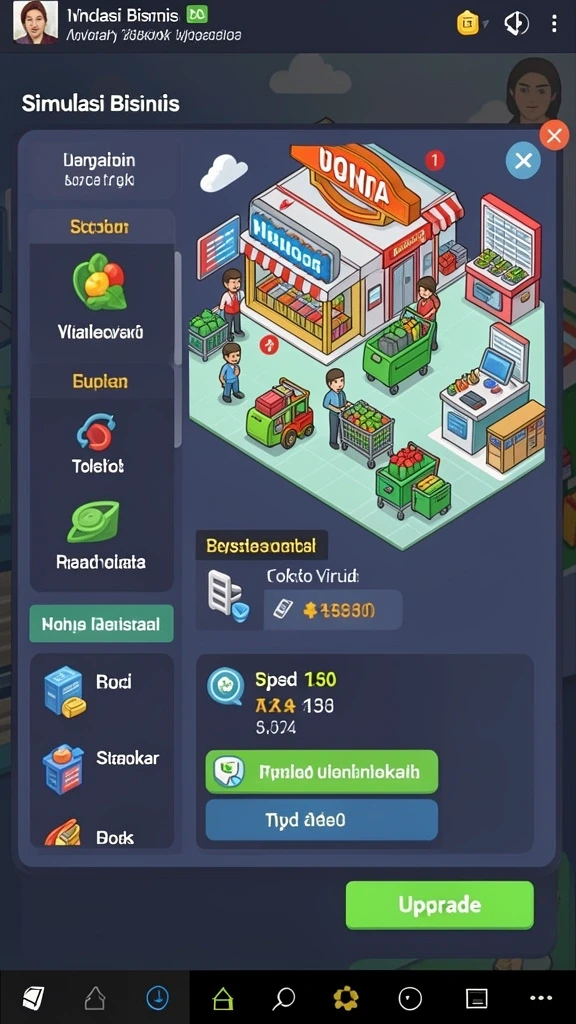
Task: Open the green home icon in bottom bar
Action: [x=223, y=998]
